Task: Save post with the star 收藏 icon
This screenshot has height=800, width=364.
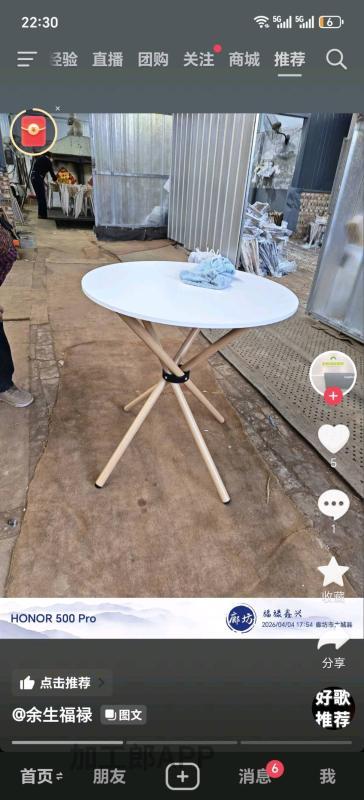Action: (333, 572)
